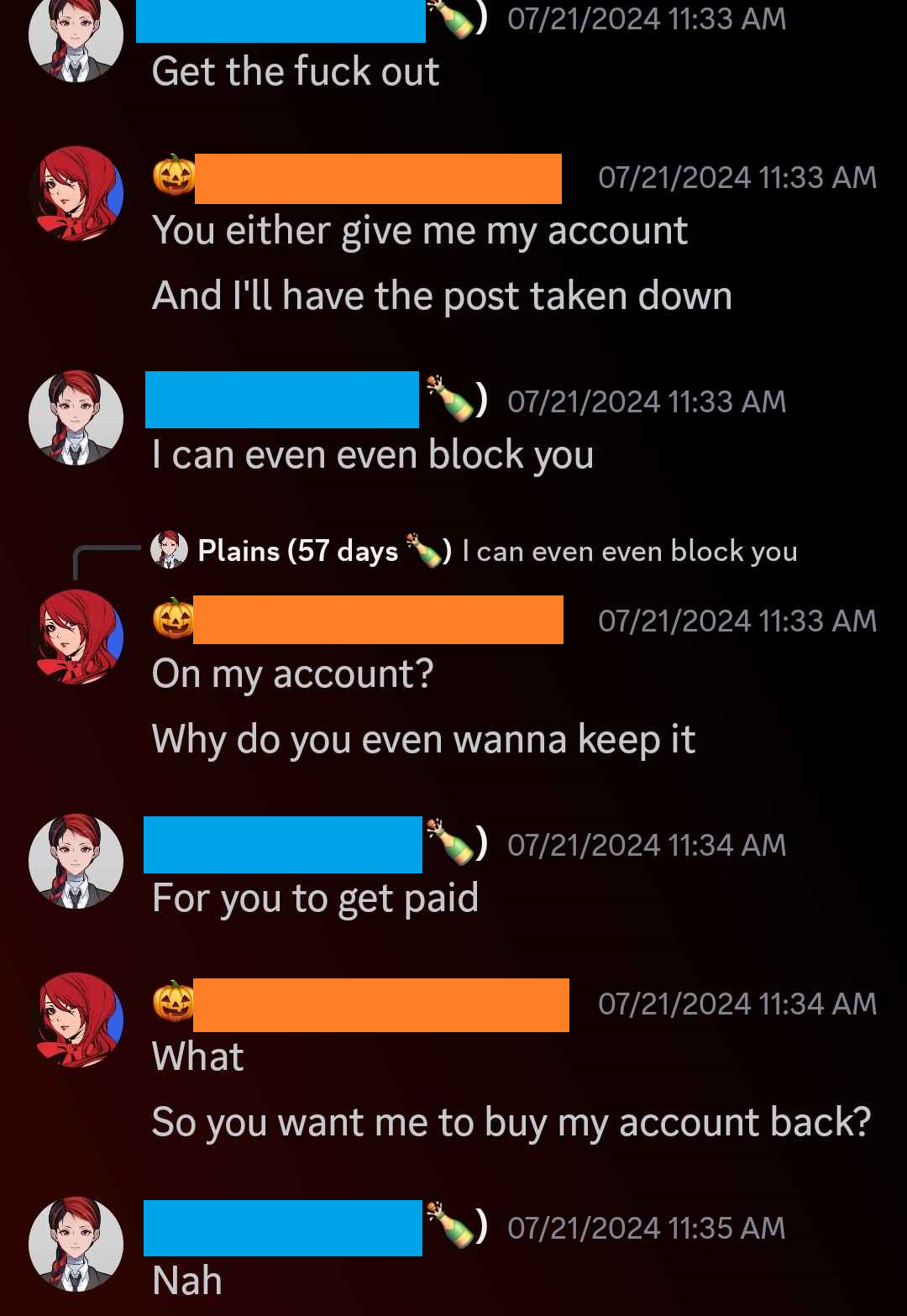
Task: Open profile picture next to the "What" message
Action: pyautogui.click(x=76, y=1020)
